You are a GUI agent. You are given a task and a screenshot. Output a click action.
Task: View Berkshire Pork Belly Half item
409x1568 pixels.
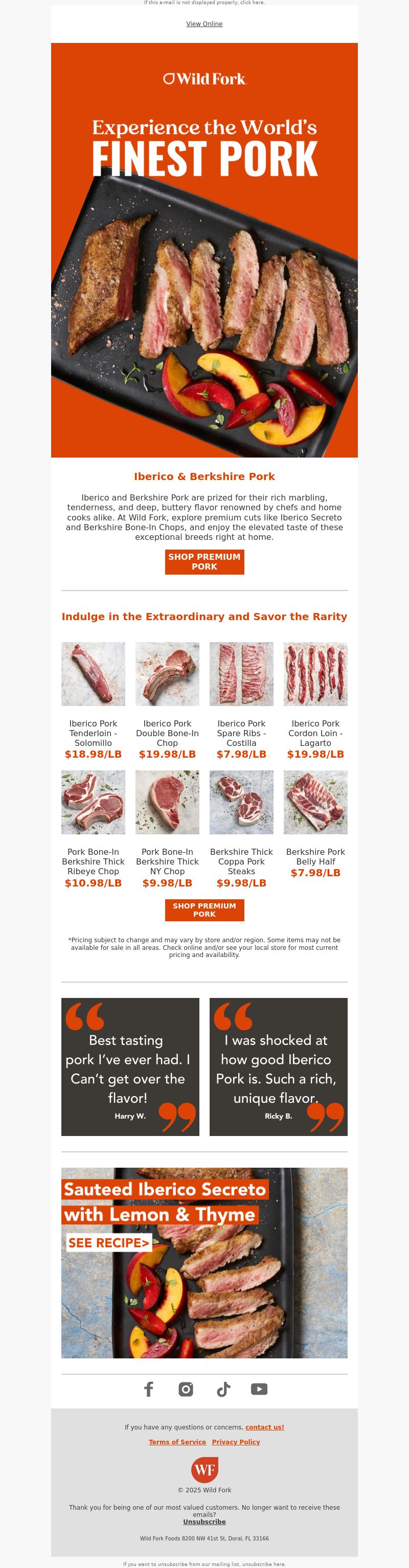click(315, 802)
